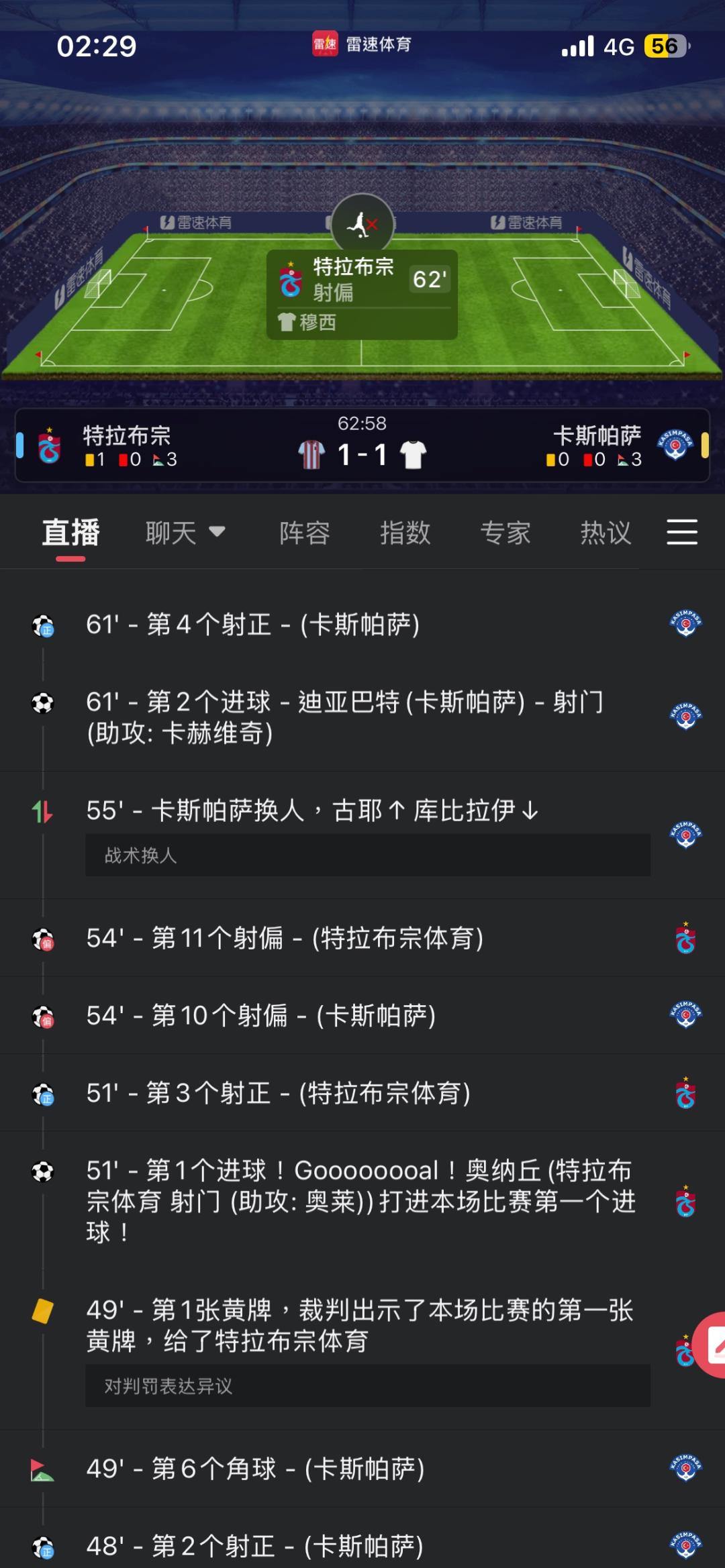The height and width of the screenshot is (1568, 725).
Task: Switch to the 阵容 tab
Action: point(305,533)
